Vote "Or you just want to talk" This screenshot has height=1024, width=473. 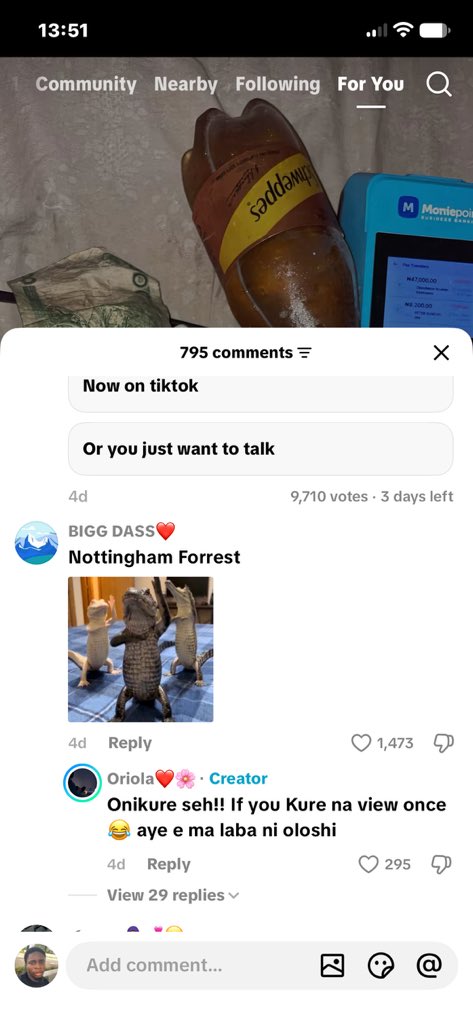coord(261,449)
